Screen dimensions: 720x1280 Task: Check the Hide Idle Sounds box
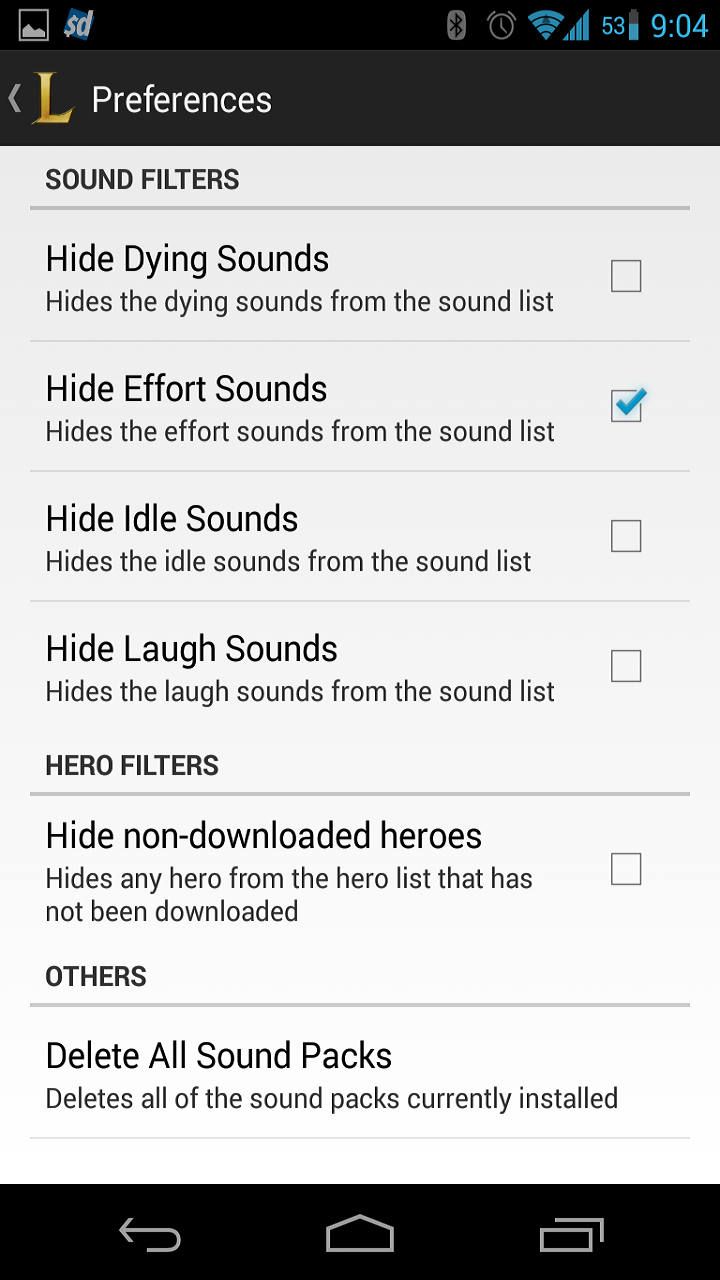625,535
